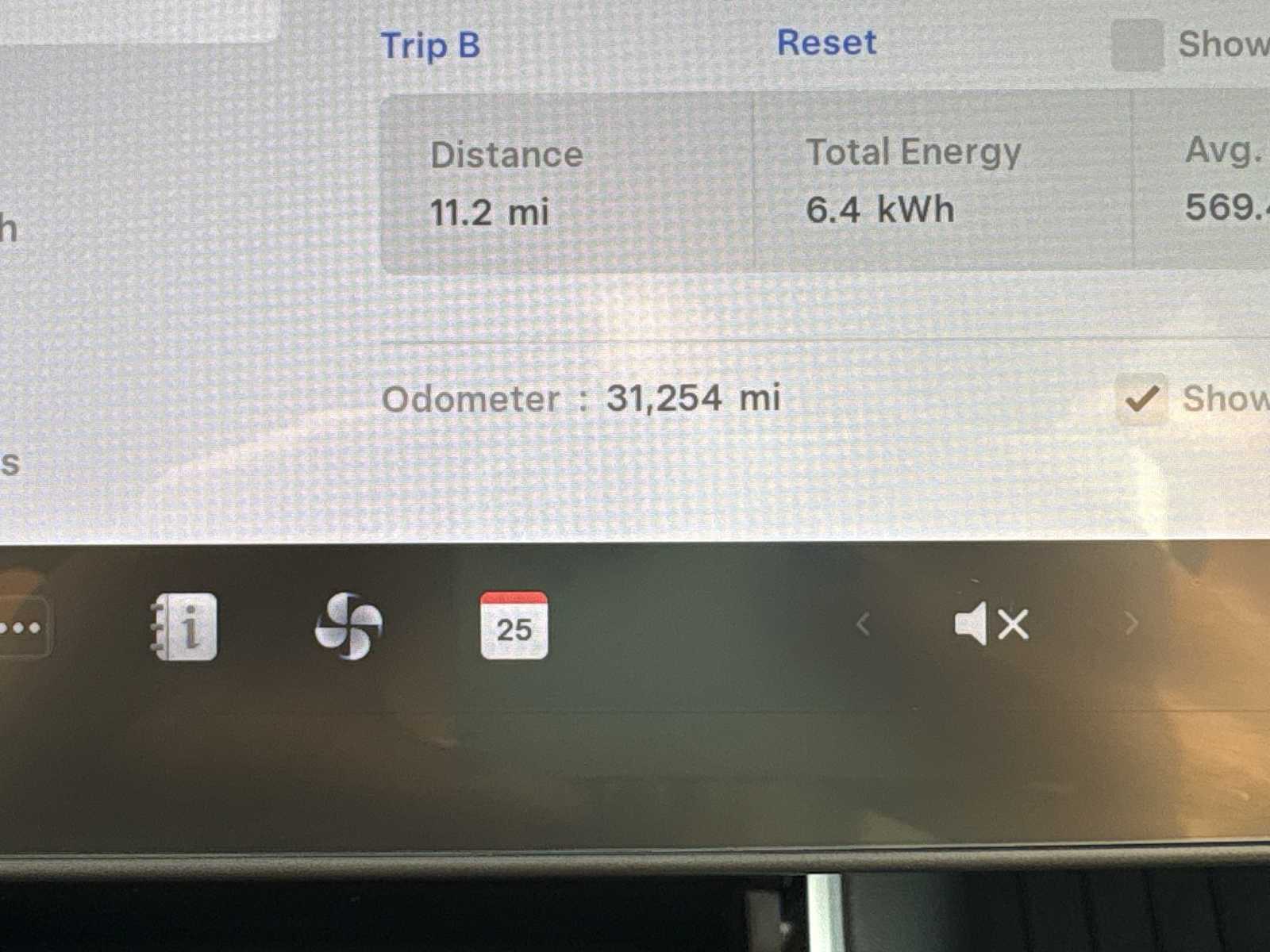
Task: Open the owner's manual app
Action: tap(183, 626)
